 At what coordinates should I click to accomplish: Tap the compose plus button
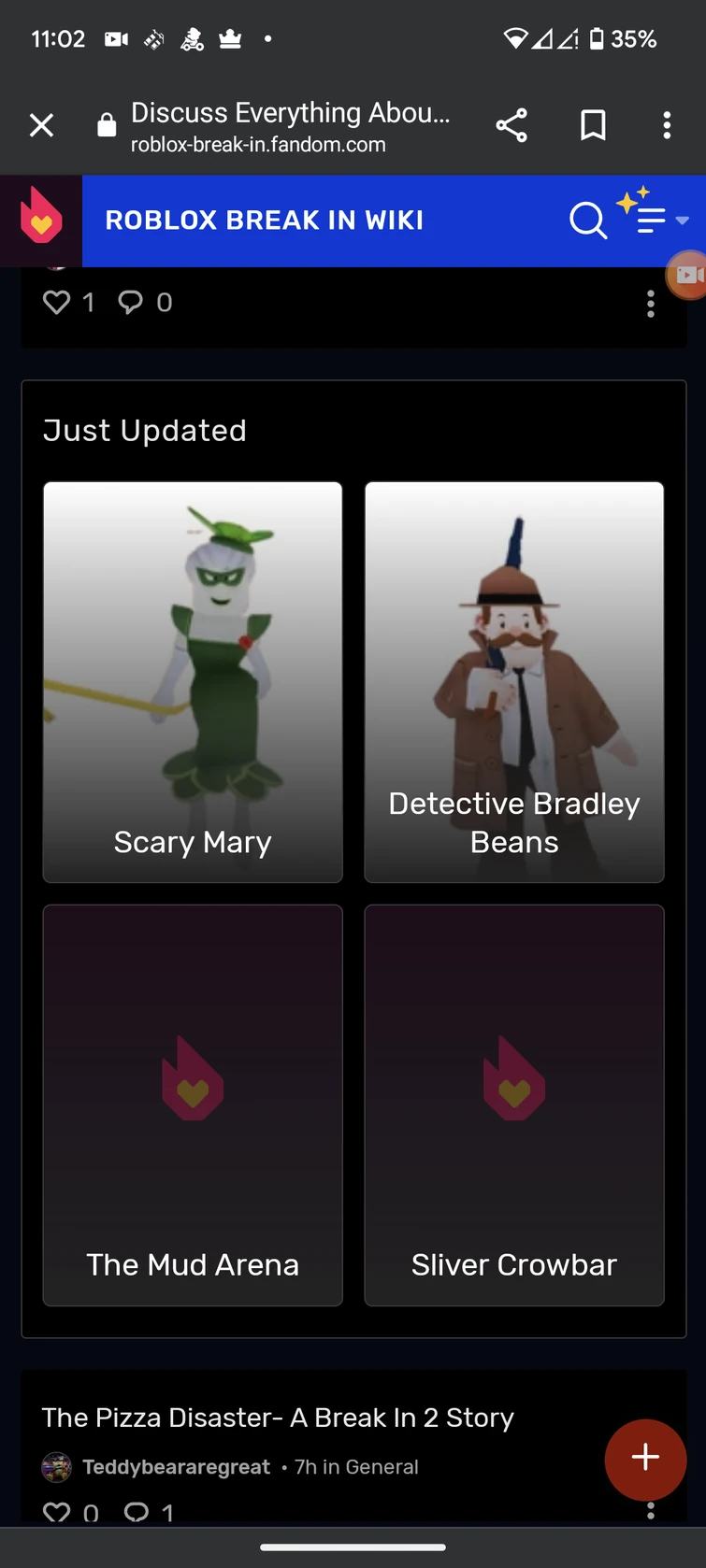pos(645,1459)
